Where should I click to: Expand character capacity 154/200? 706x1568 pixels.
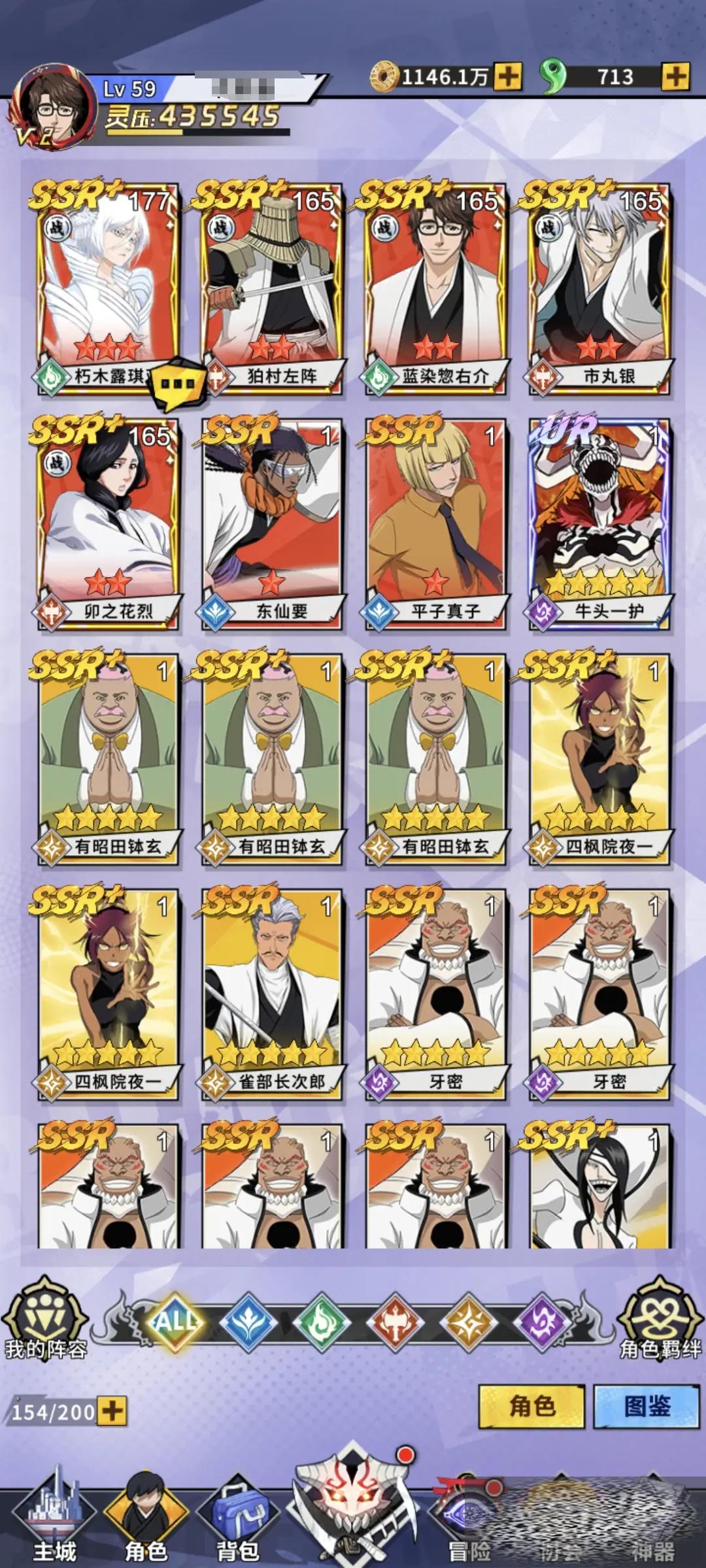[x=112, y=1411]
